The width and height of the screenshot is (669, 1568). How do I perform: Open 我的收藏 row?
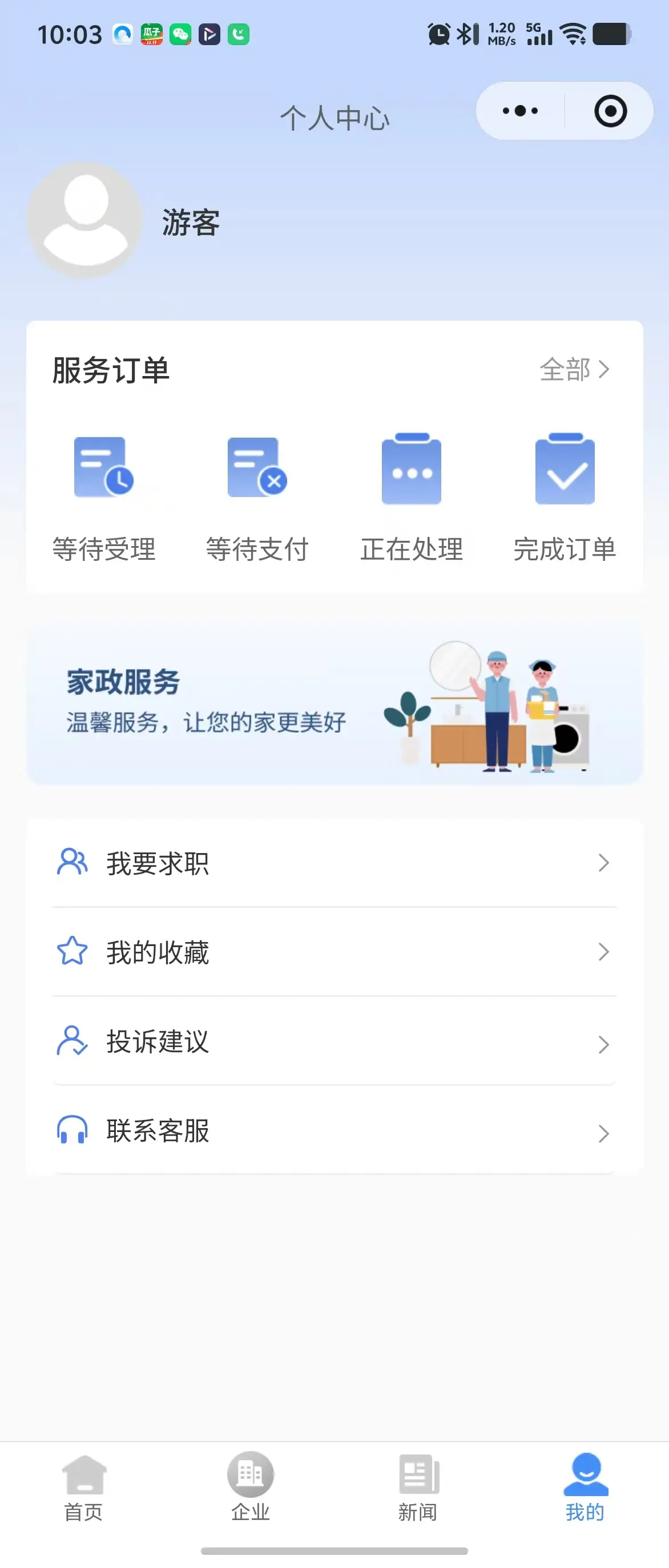[334, 952]
